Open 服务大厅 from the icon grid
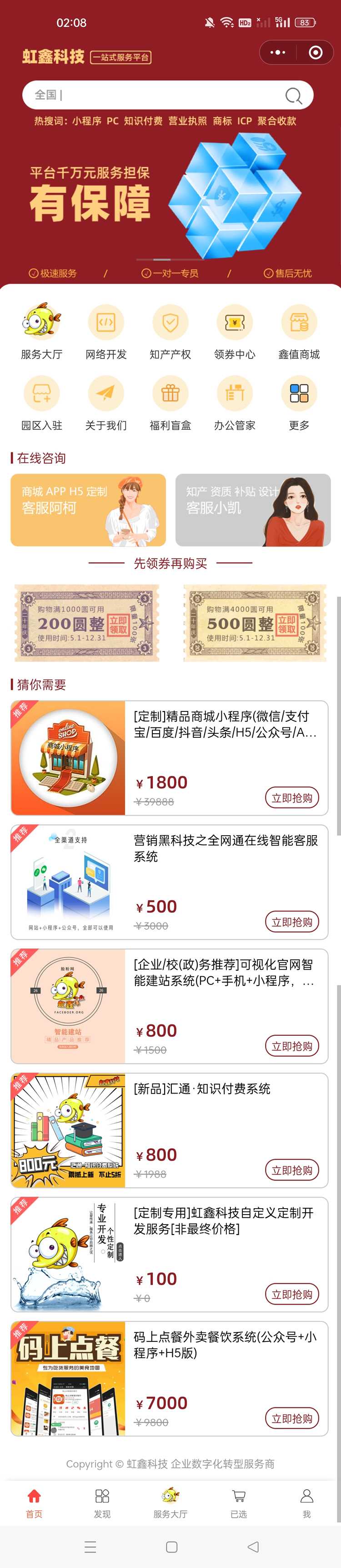 click(x=41, y=332)
